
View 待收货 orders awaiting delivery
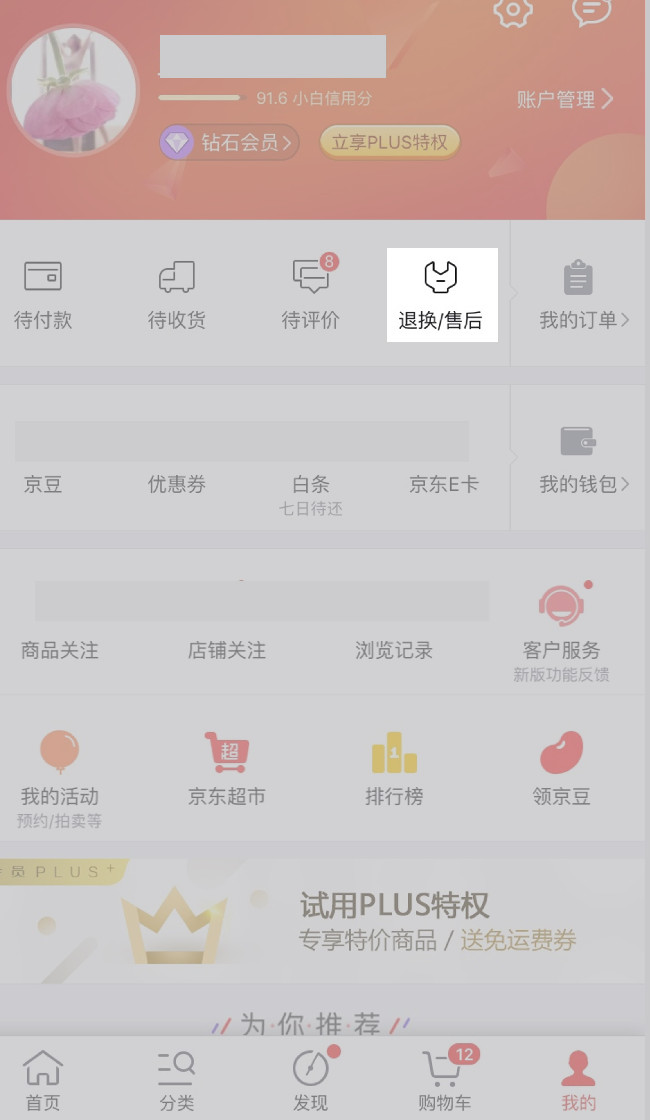(x=177, y=294)
